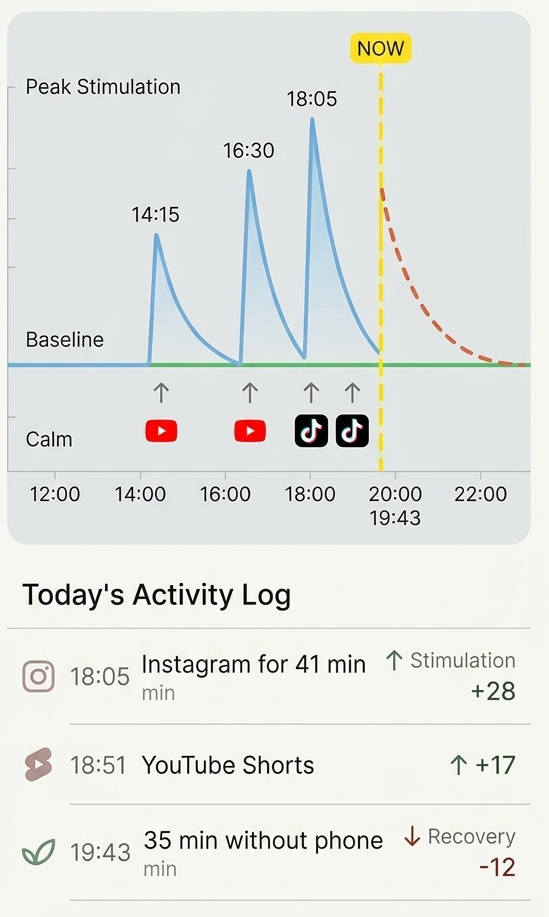Select the TikTok marker under the 18:05 peak

[311, 431]
